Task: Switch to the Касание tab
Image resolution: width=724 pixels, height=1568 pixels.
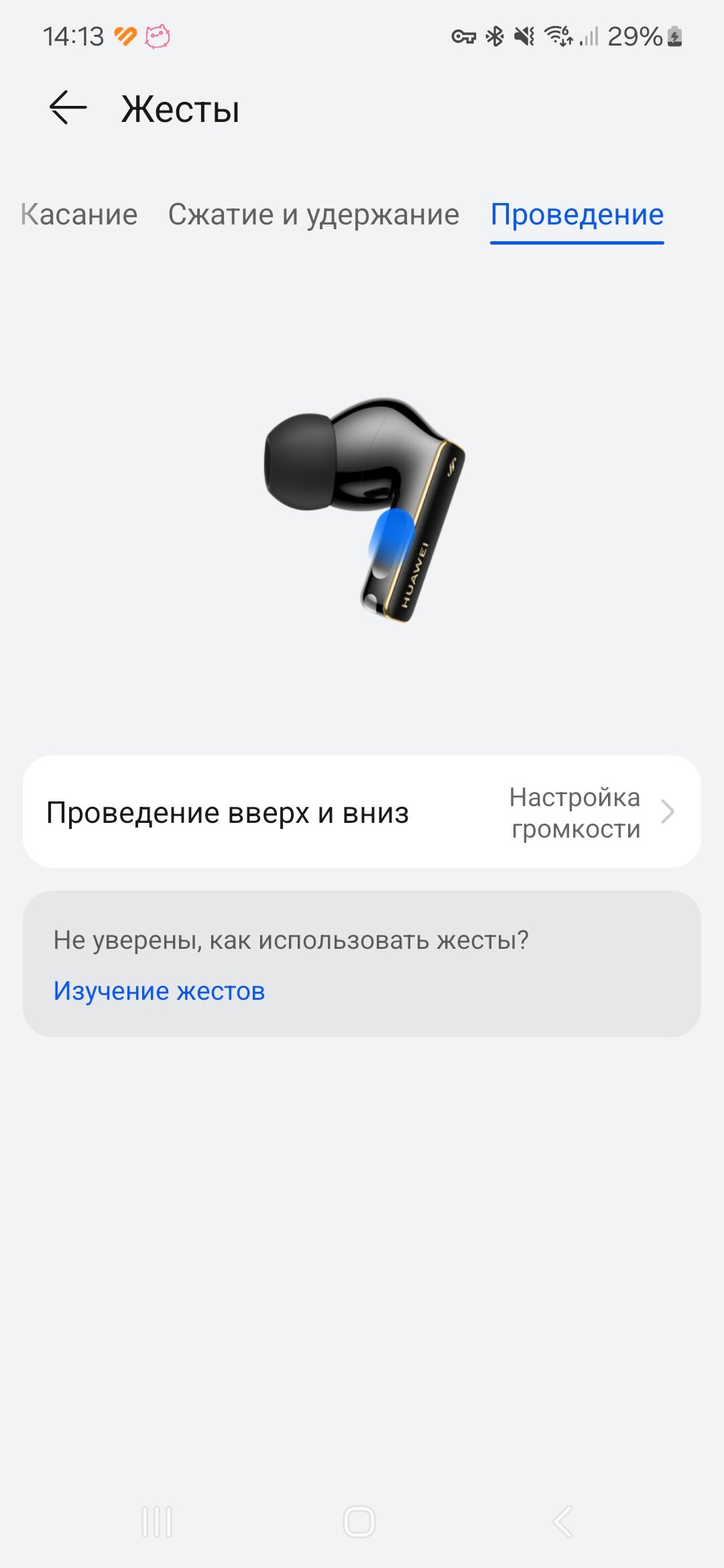Action: (x=79, y=215)
